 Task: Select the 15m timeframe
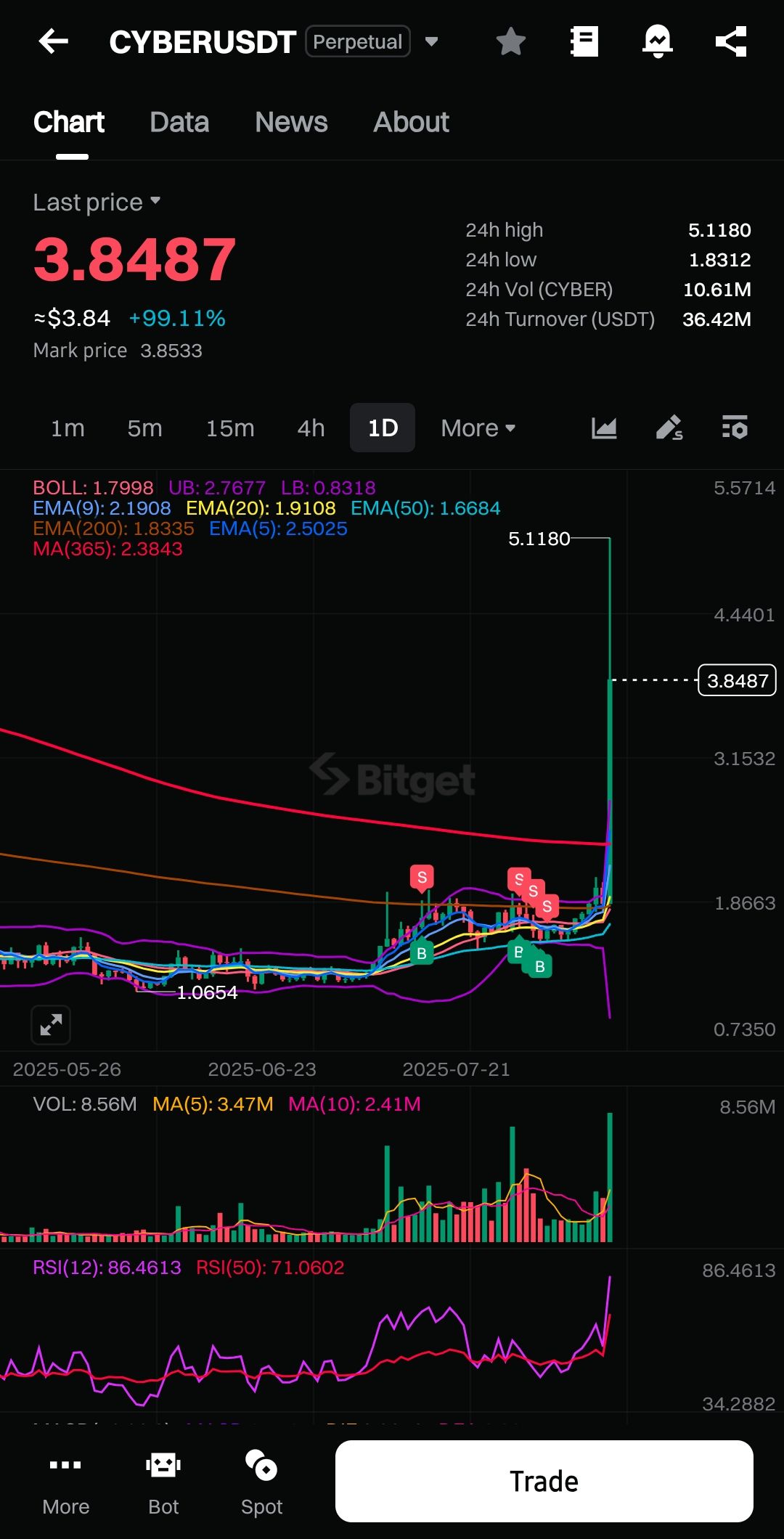coord(230,428)
